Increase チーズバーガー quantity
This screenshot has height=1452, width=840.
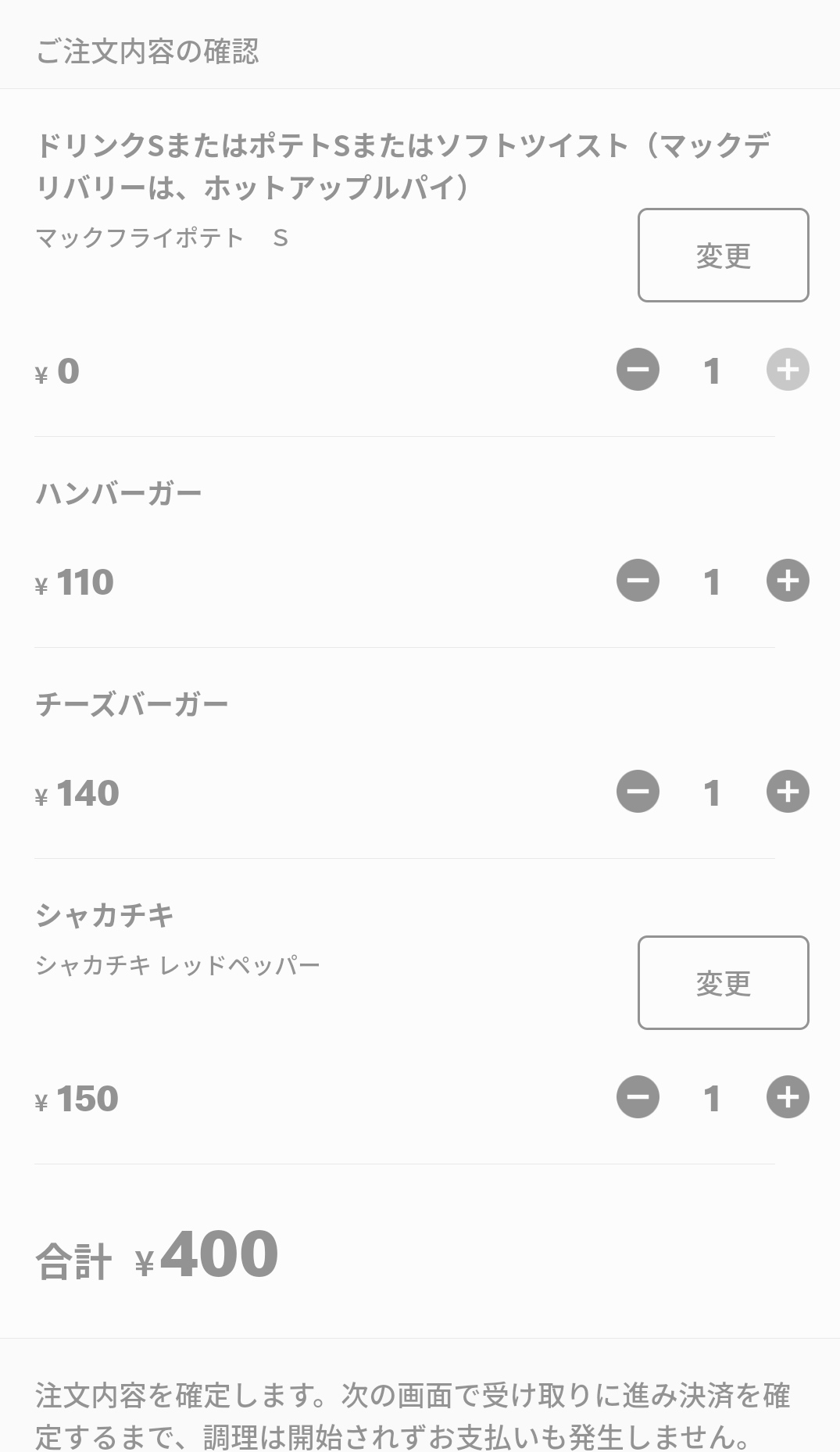pyautogui.click(x=787, y=792)
